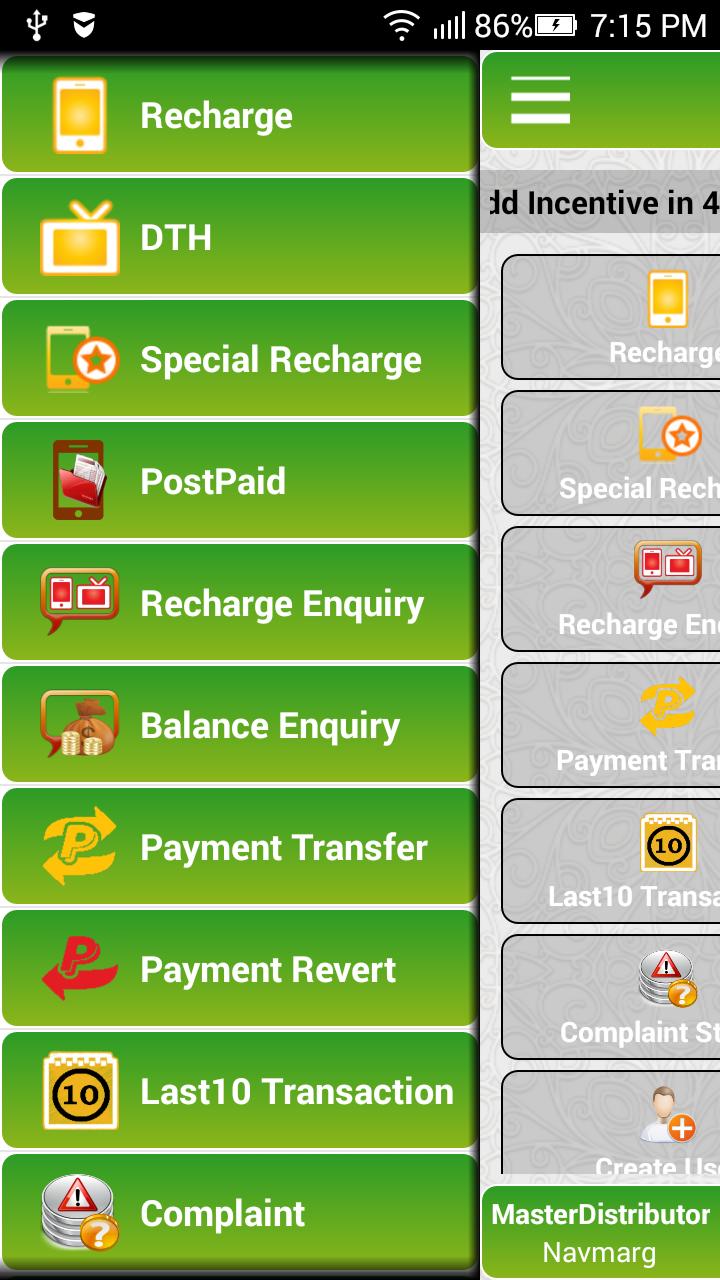Open Payment Transfer from the drawer list

point(240,847)
